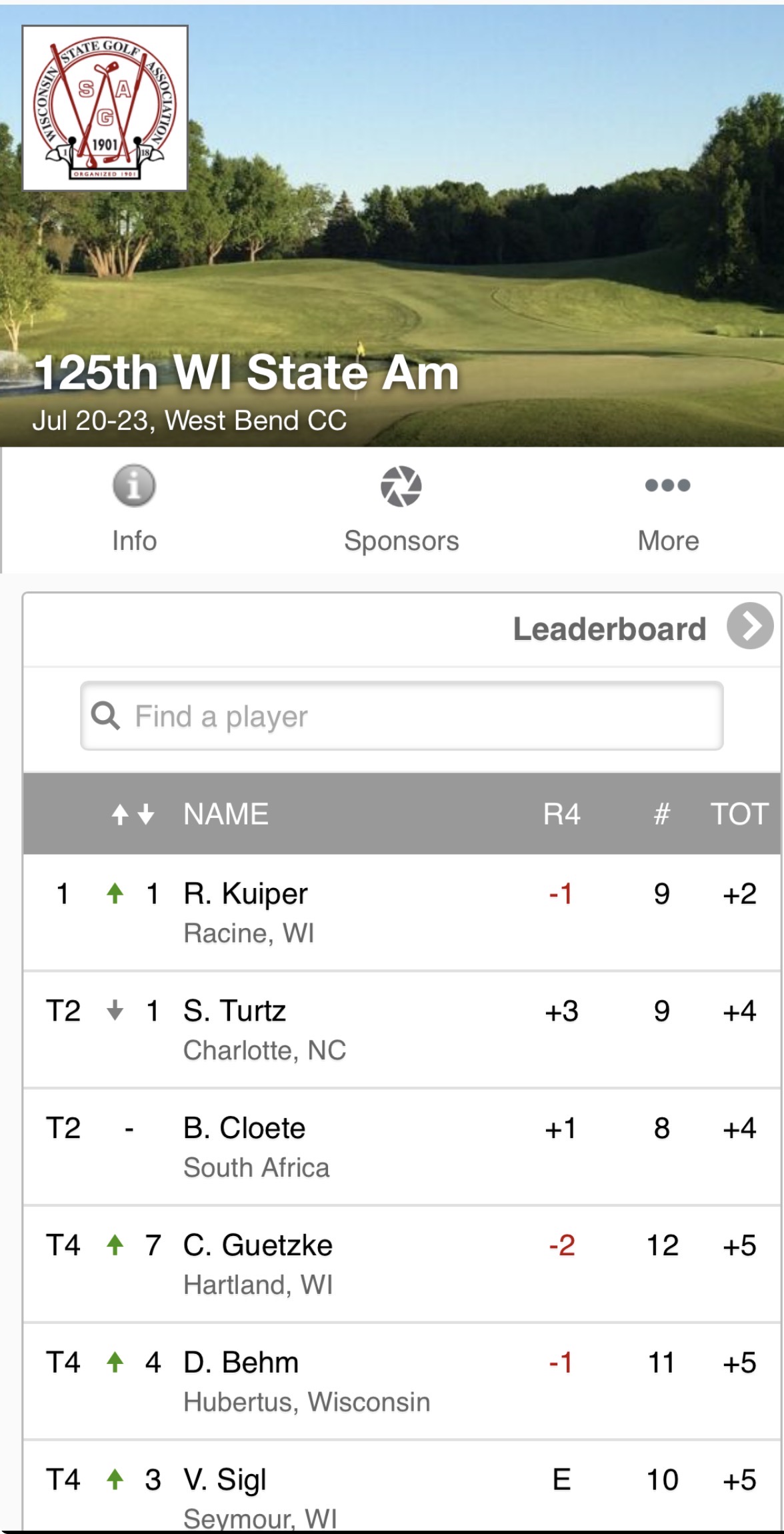Open the Info section
This screenshot has width=784, height=1534.
pyautogui.click(x=134, y=509)
